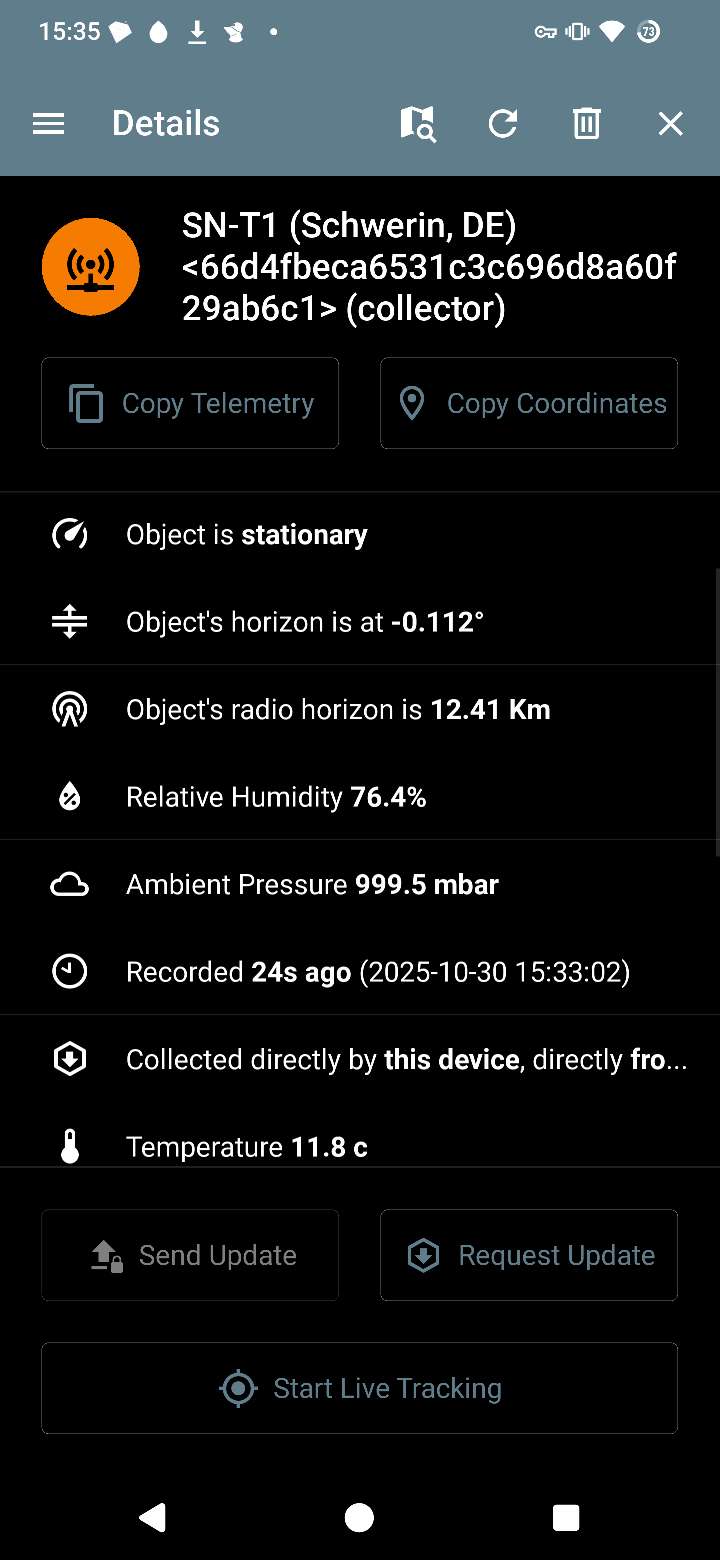Copy Telemetry to clipboard
720x1560 pixels.
point(190,403)
